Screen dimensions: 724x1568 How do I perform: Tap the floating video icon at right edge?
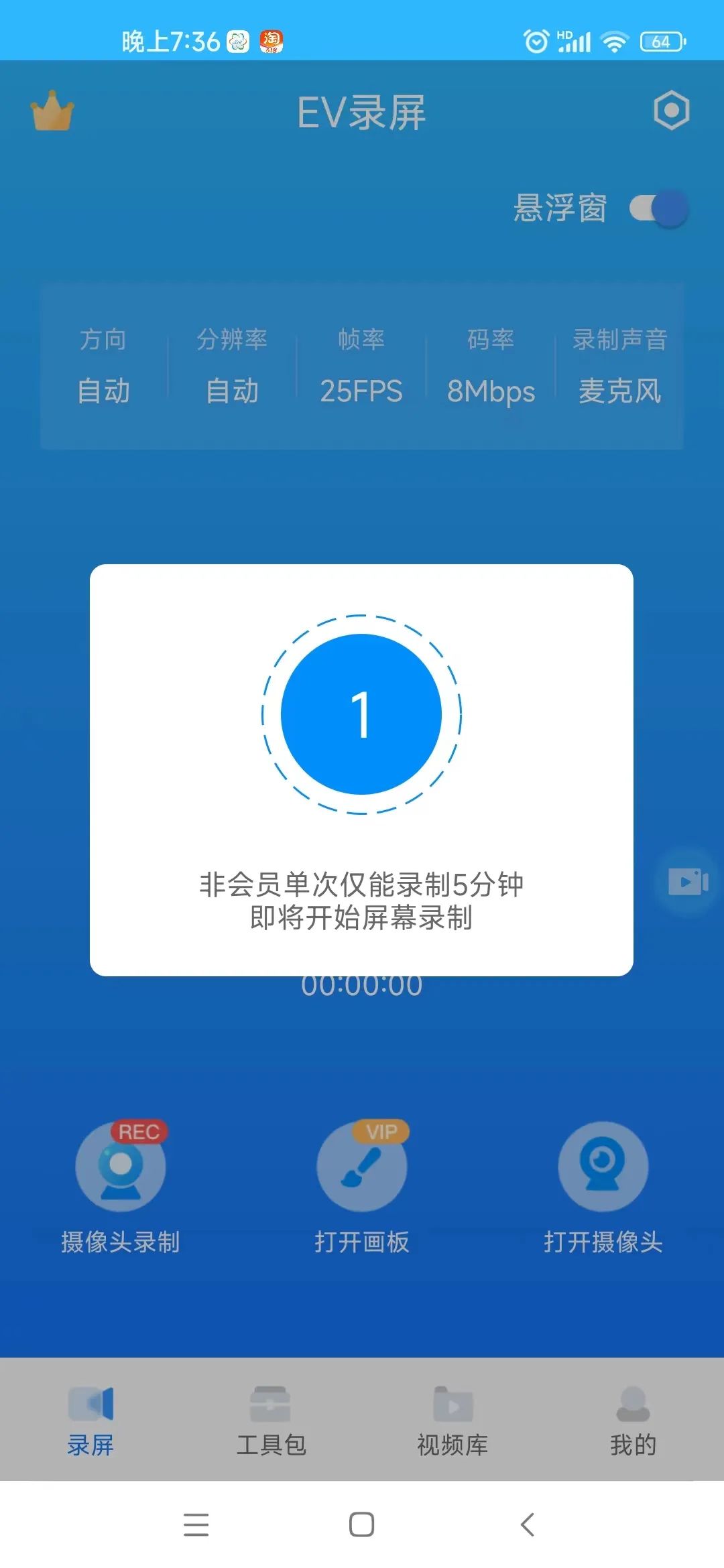pos(688,881)
